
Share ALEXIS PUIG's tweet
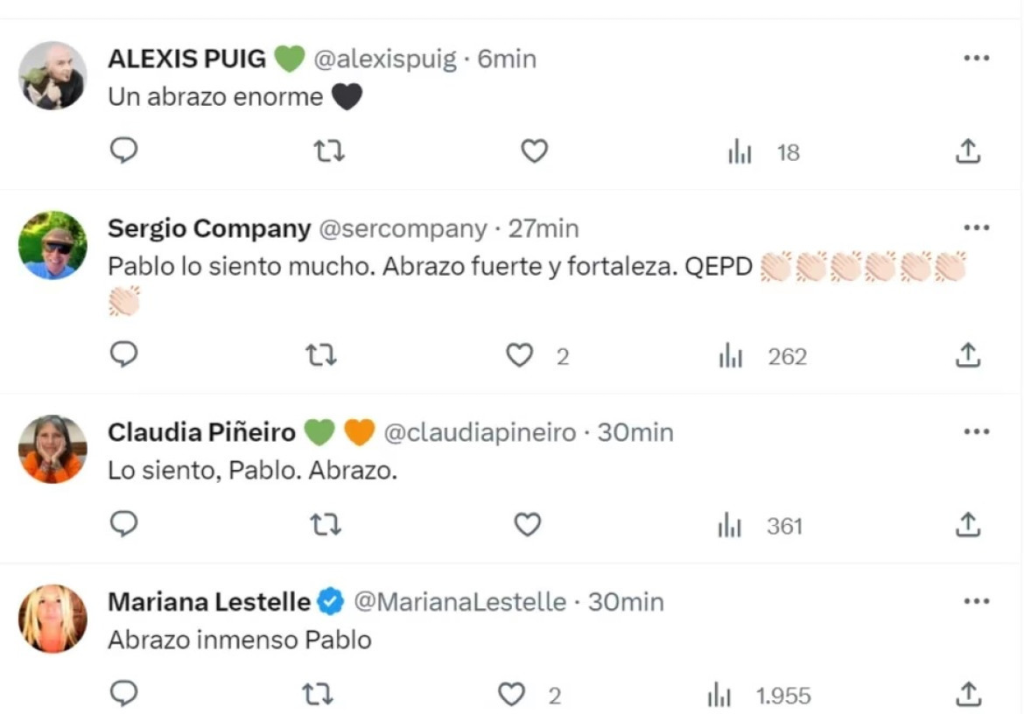967,151
